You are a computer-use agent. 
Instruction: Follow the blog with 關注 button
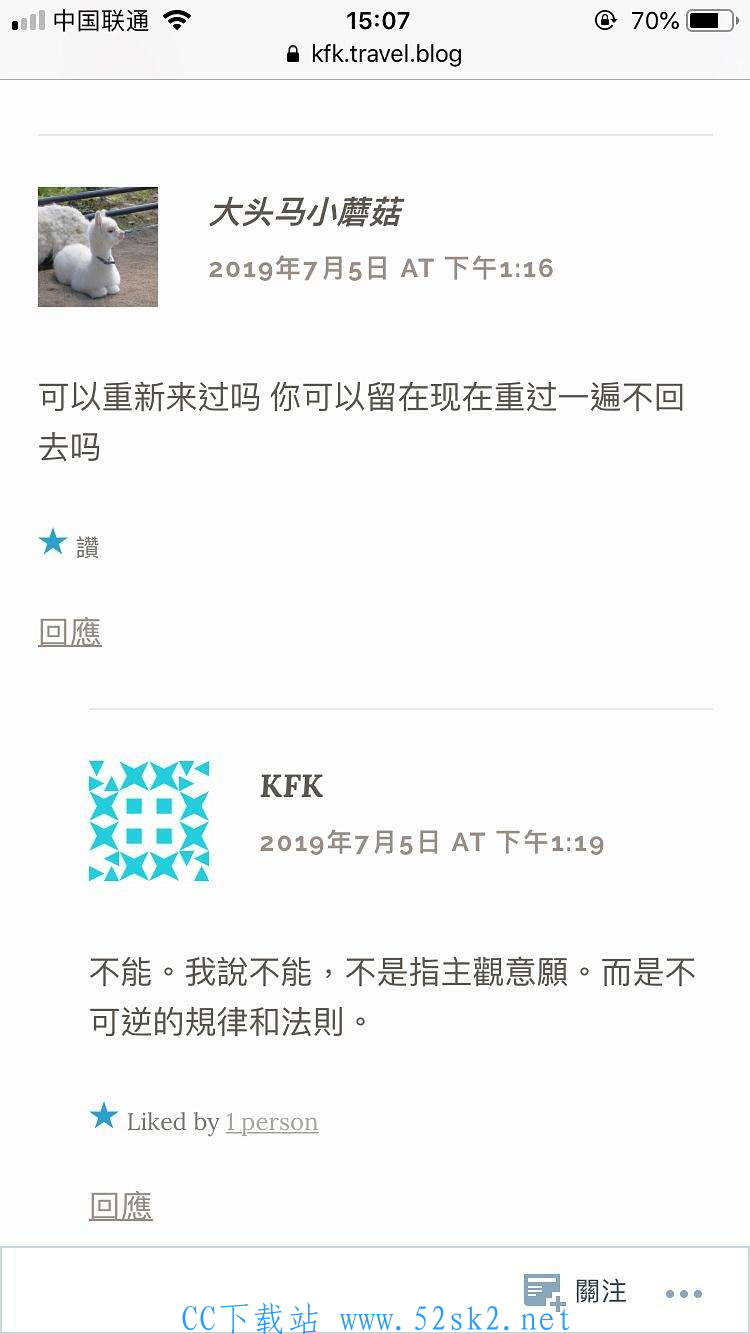pos(576,1292)
